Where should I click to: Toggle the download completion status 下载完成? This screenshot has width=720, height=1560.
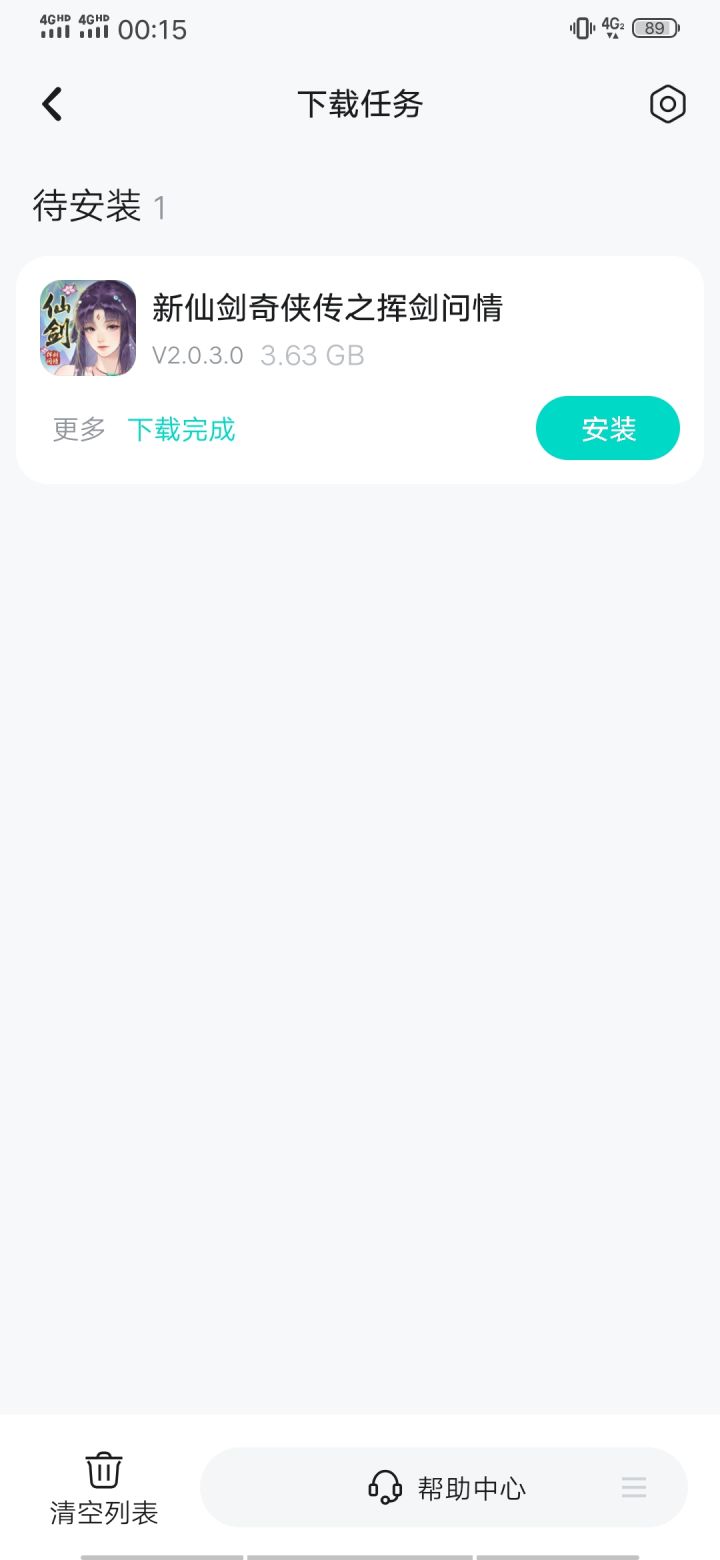[181, 428]
